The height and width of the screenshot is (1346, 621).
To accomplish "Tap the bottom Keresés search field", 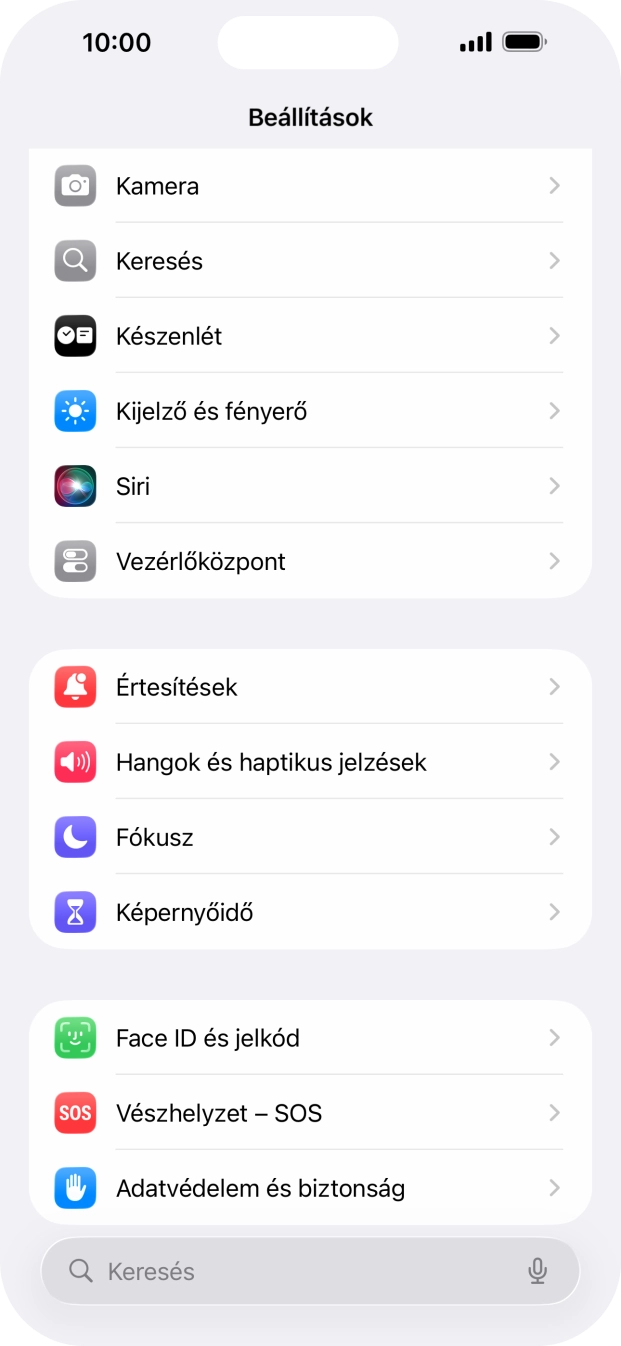I will pos(290,1271).
